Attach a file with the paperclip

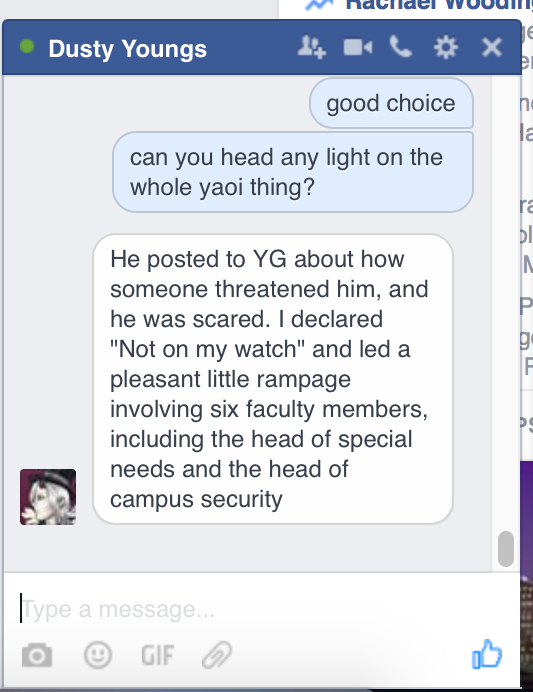(217, 655)
